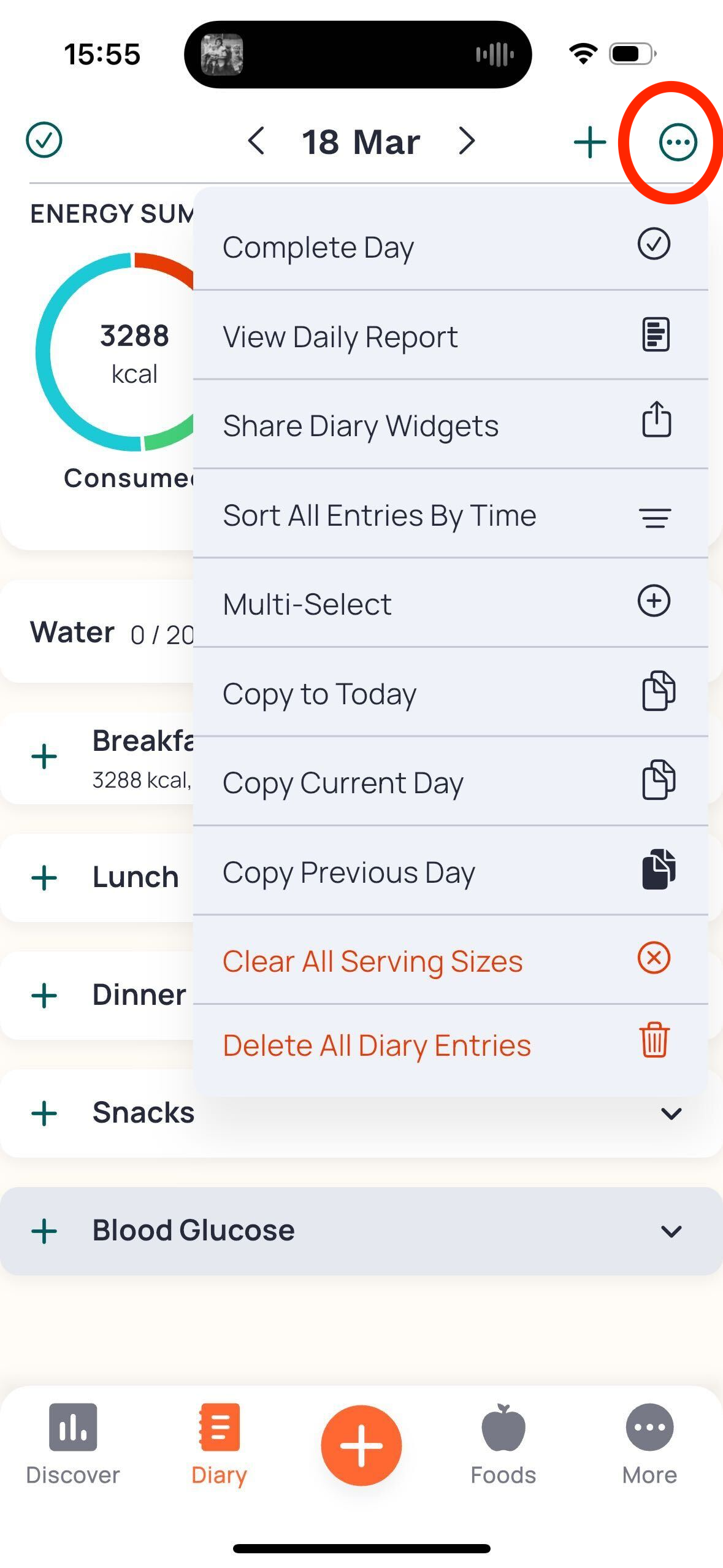The height and width of the screenshot is (1568, 723).
Task: Open the three-dots options menu icon
Action: (x=678, y=142)
